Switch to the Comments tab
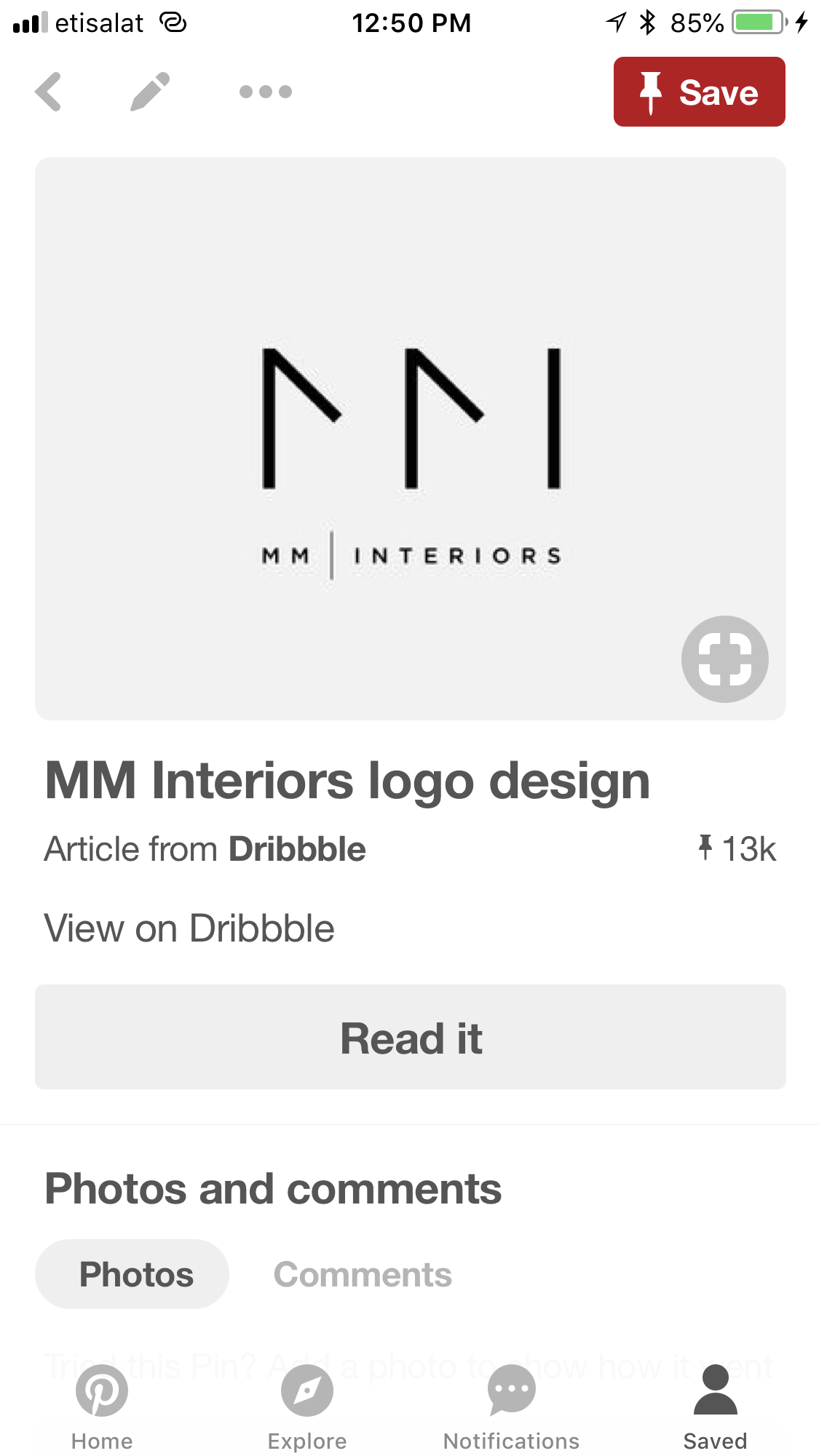 363,1274
